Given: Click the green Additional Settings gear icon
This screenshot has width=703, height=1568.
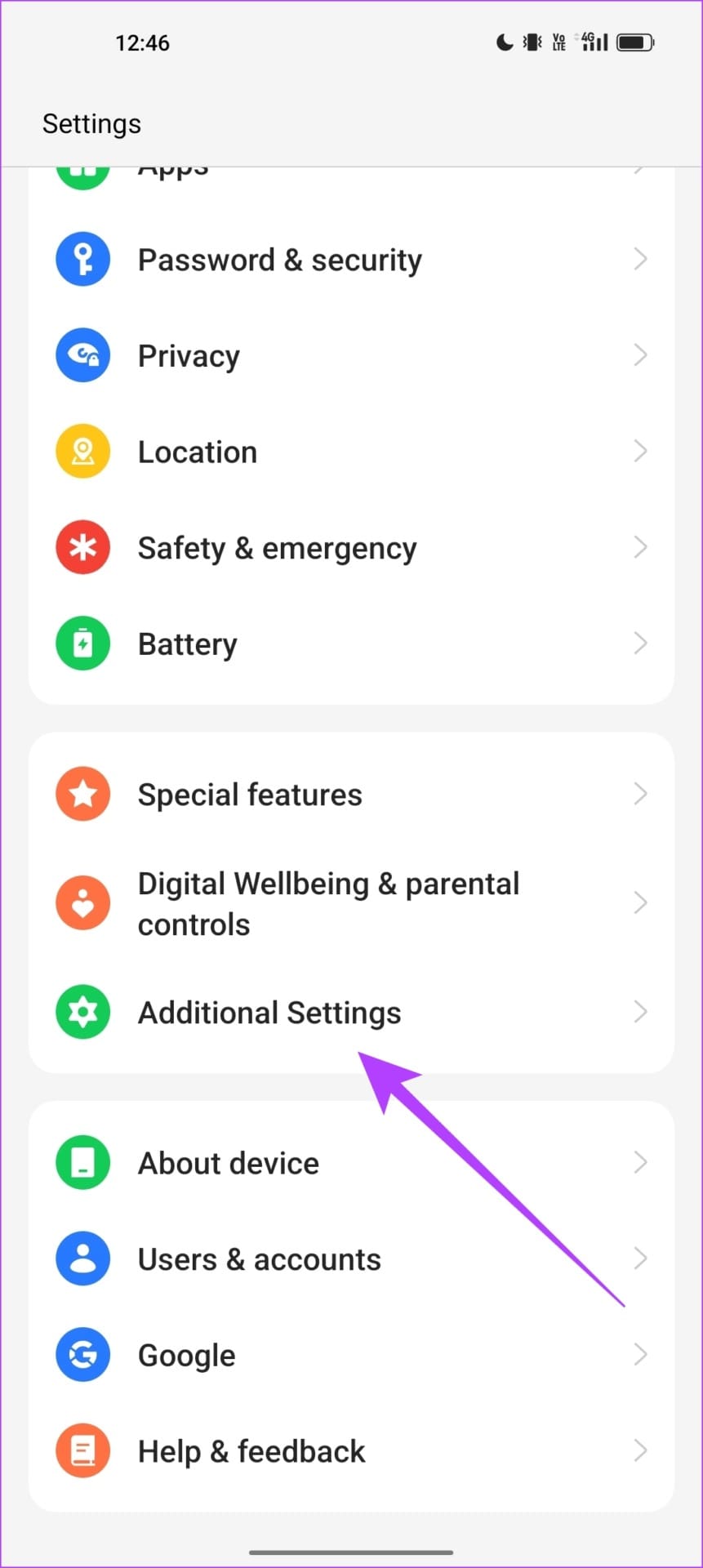Looking at the screenshot, I should click(x=82, y=1012).
